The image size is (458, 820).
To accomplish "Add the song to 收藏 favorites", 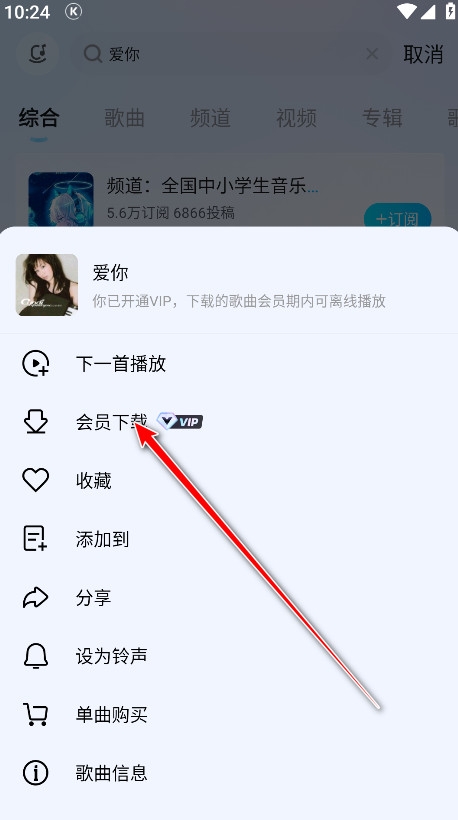I will (x=229, y=481).
